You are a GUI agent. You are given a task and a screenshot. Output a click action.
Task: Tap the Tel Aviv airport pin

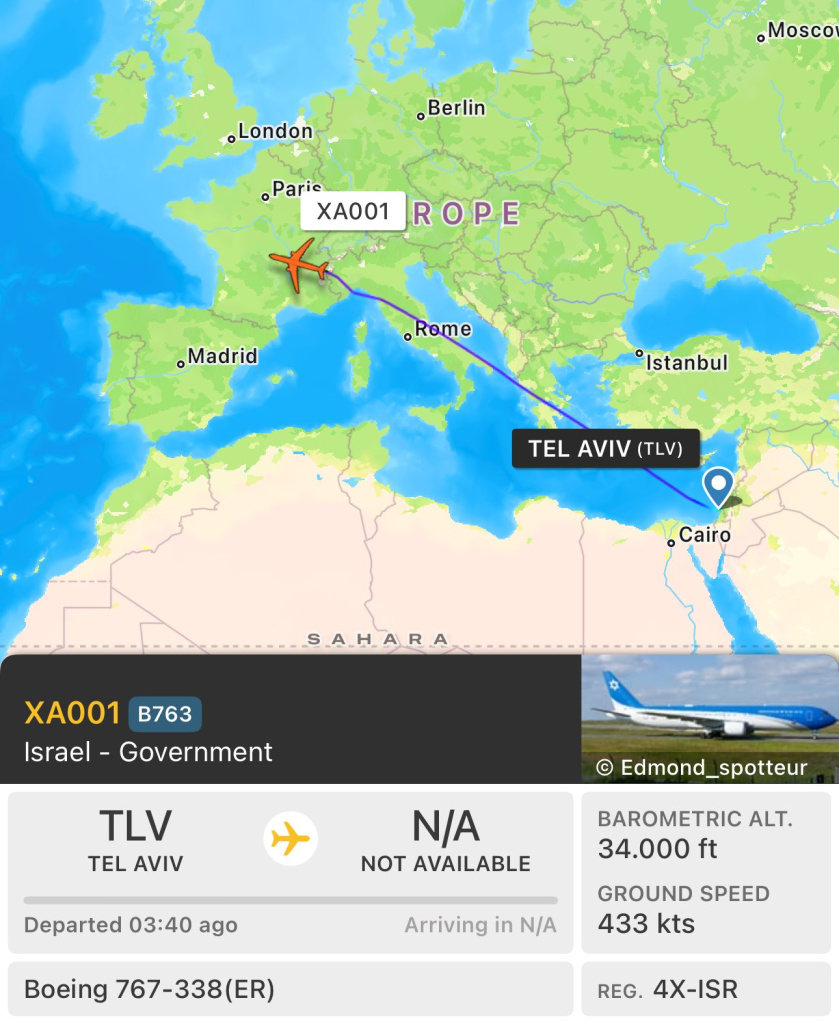pos(718,486)
